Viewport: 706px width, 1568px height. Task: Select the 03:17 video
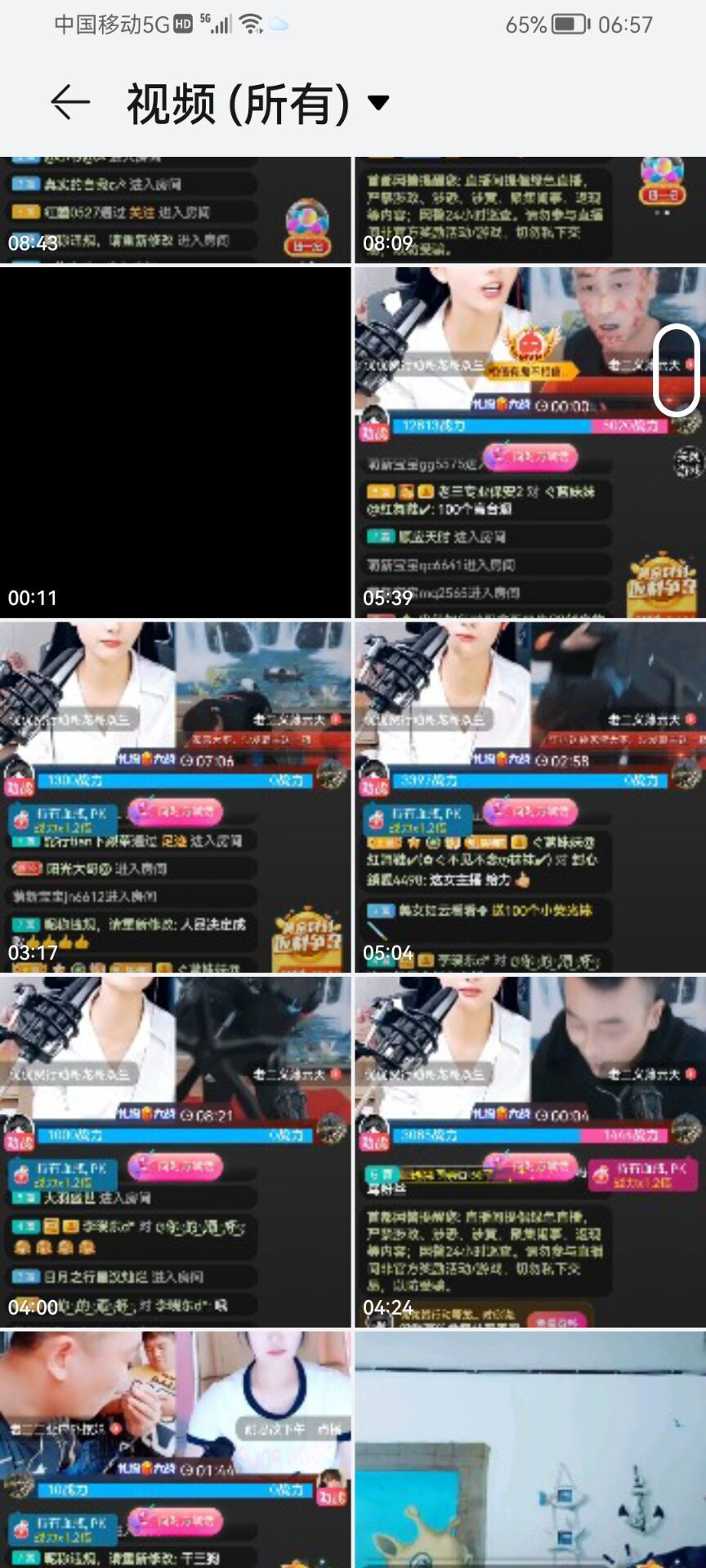(x=175, y=796)
